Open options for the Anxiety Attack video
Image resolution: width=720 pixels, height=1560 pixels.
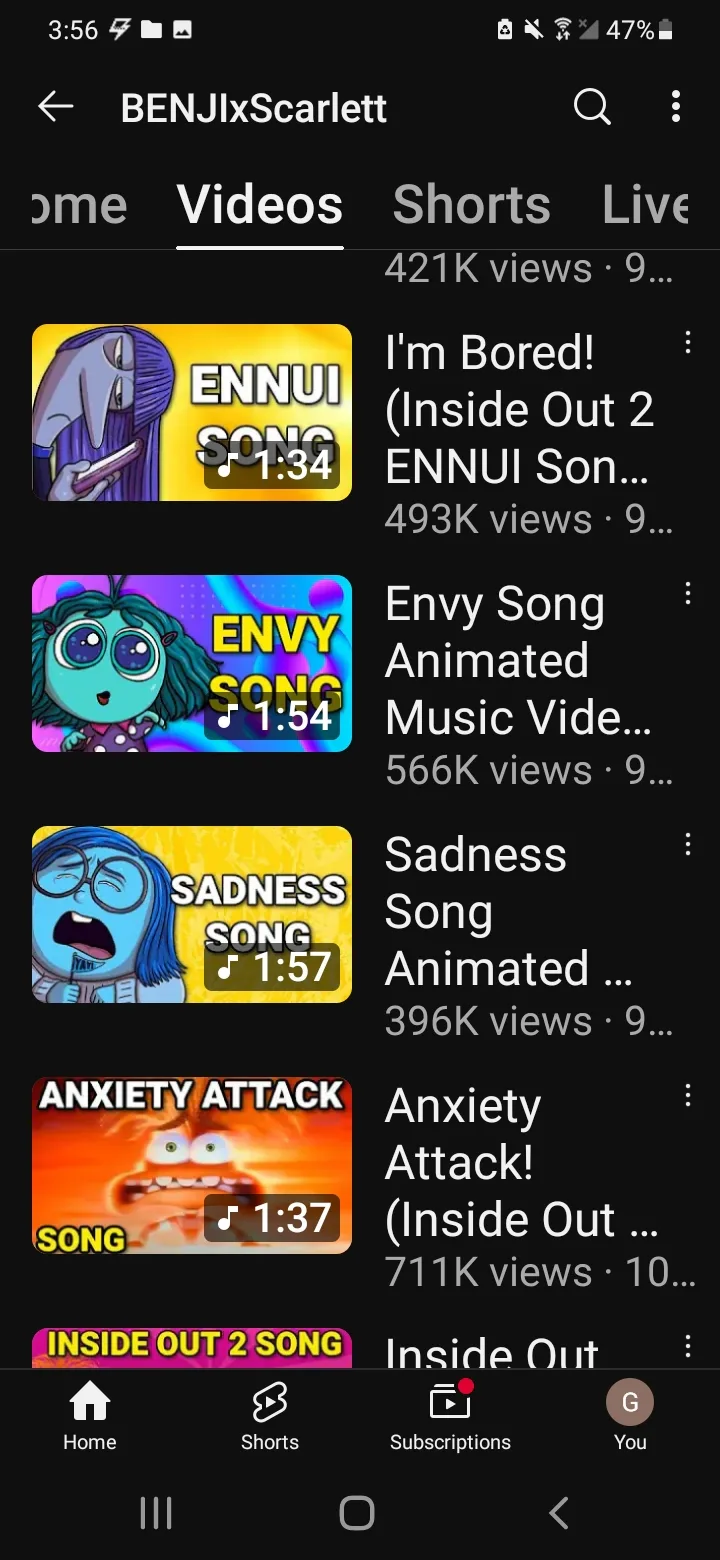(688, 1096)
